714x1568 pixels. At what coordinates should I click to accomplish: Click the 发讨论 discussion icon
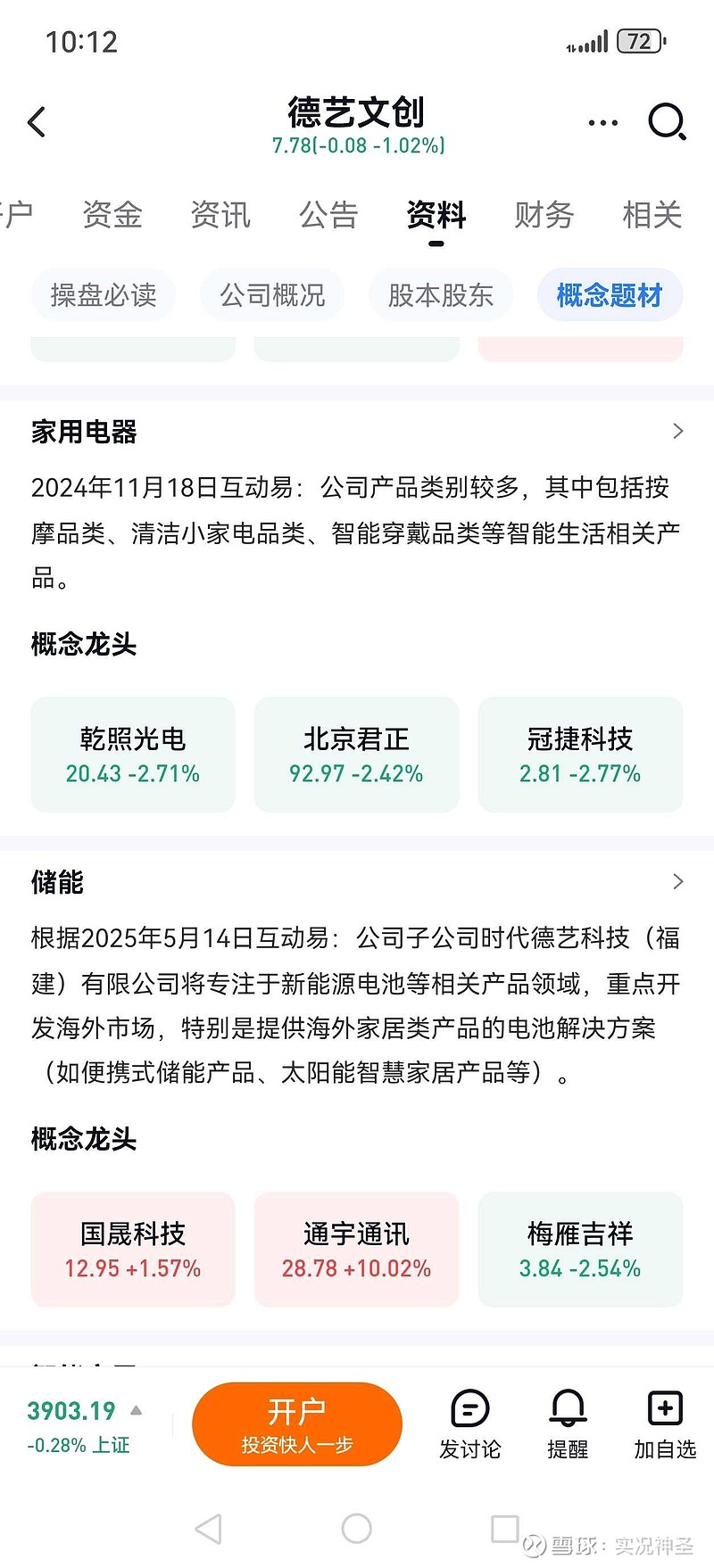click(x=470, y=1424)
